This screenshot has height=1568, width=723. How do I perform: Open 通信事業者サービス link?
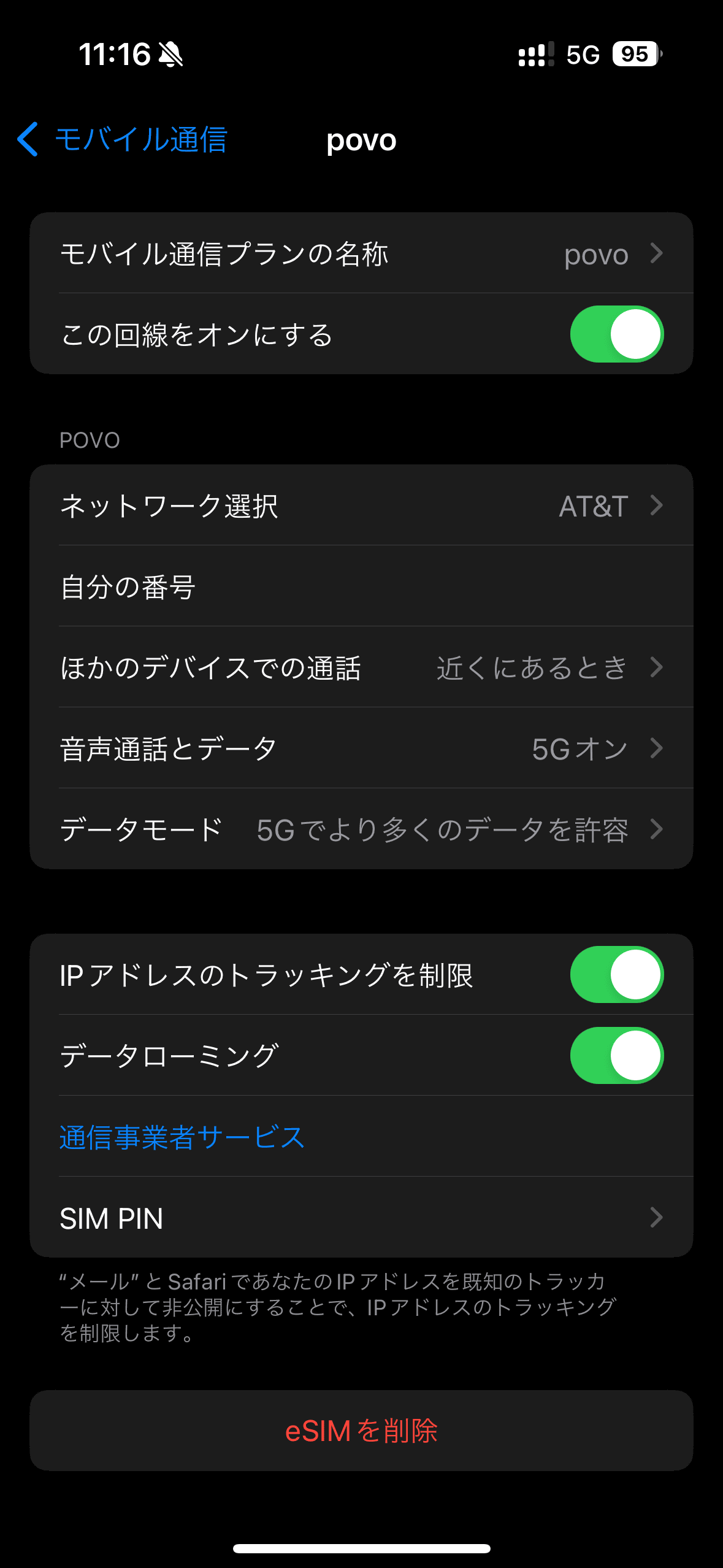182,1137
